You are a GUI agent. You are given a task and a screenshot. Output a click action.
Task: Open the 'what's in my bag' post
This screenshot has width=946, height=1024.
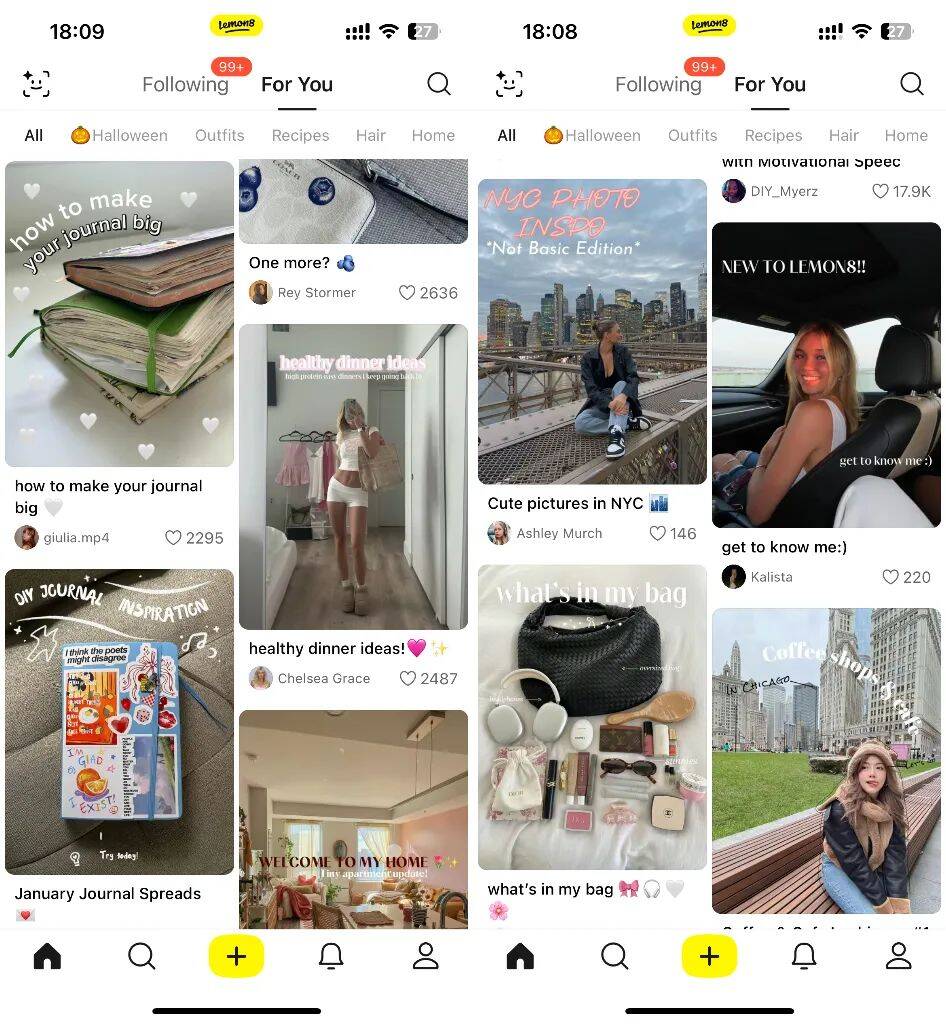pos(592,716)
